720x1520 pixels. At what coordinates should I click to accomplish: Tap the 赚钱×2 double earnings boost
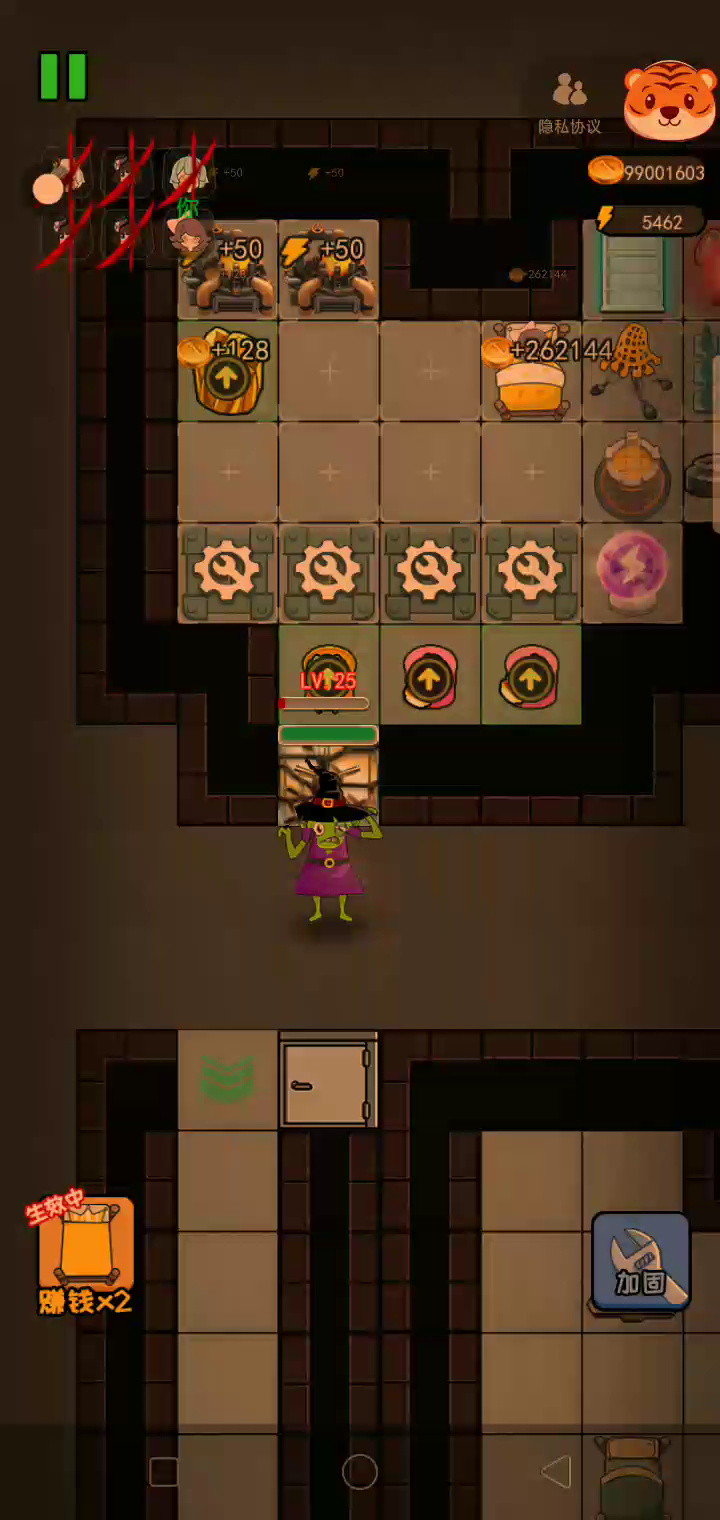point(85,1255)
